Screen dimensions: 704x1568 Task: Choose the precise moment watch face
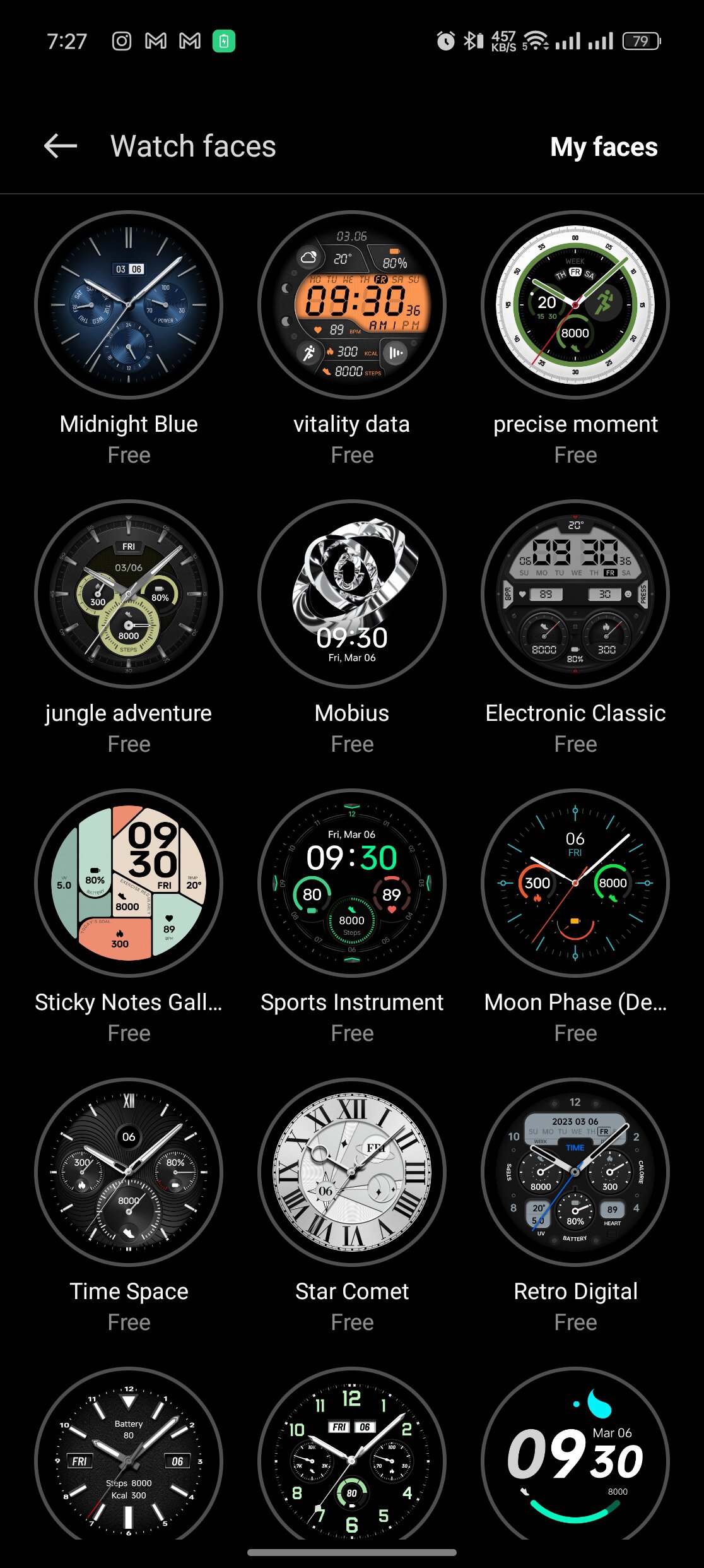[575, 305]
